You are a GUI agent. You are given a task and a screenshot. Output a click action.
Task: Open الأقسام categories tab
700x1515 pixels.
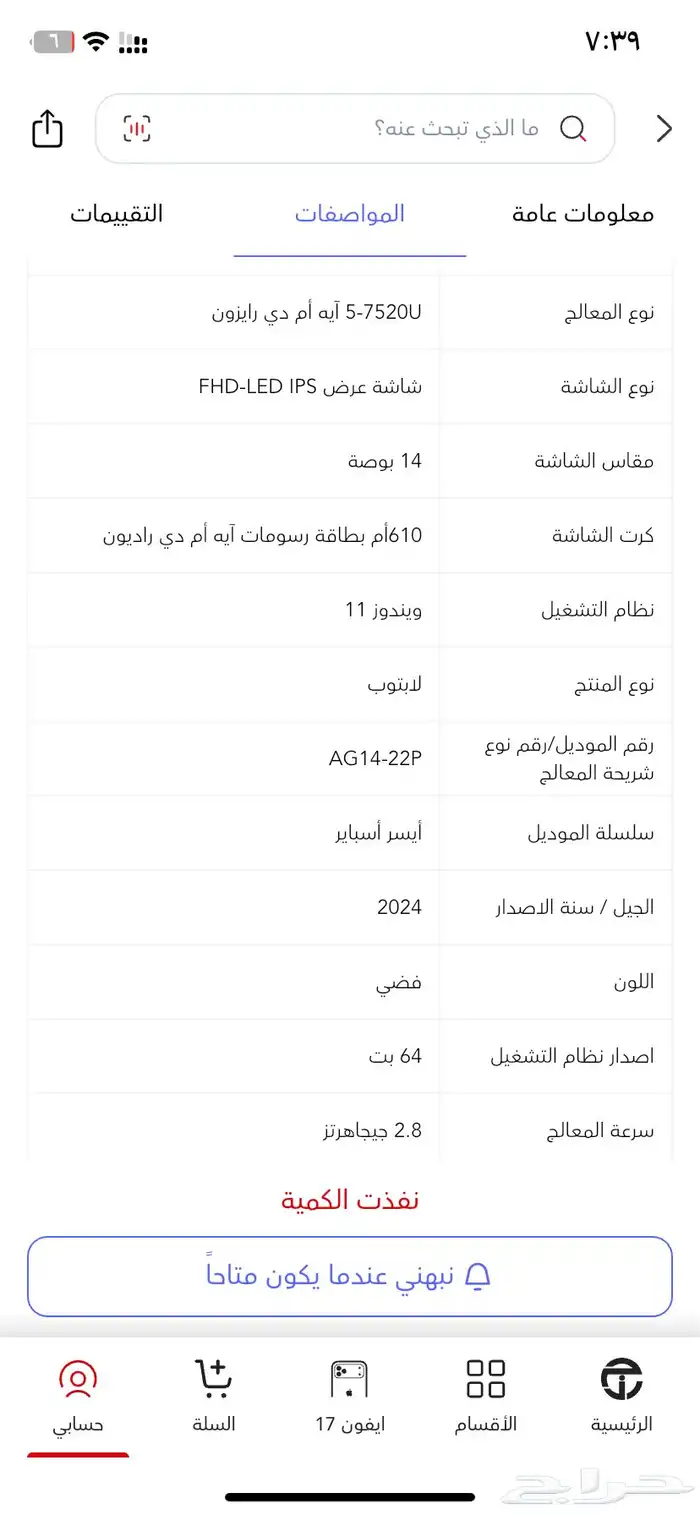coord(486,1395)
